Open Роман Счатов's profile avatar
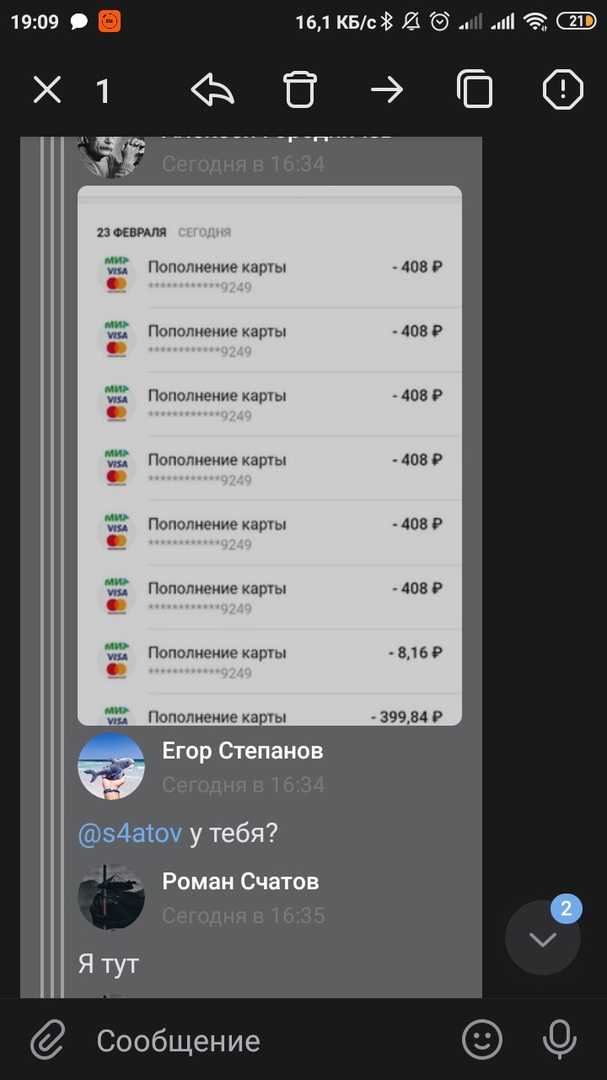 point(111,897)
